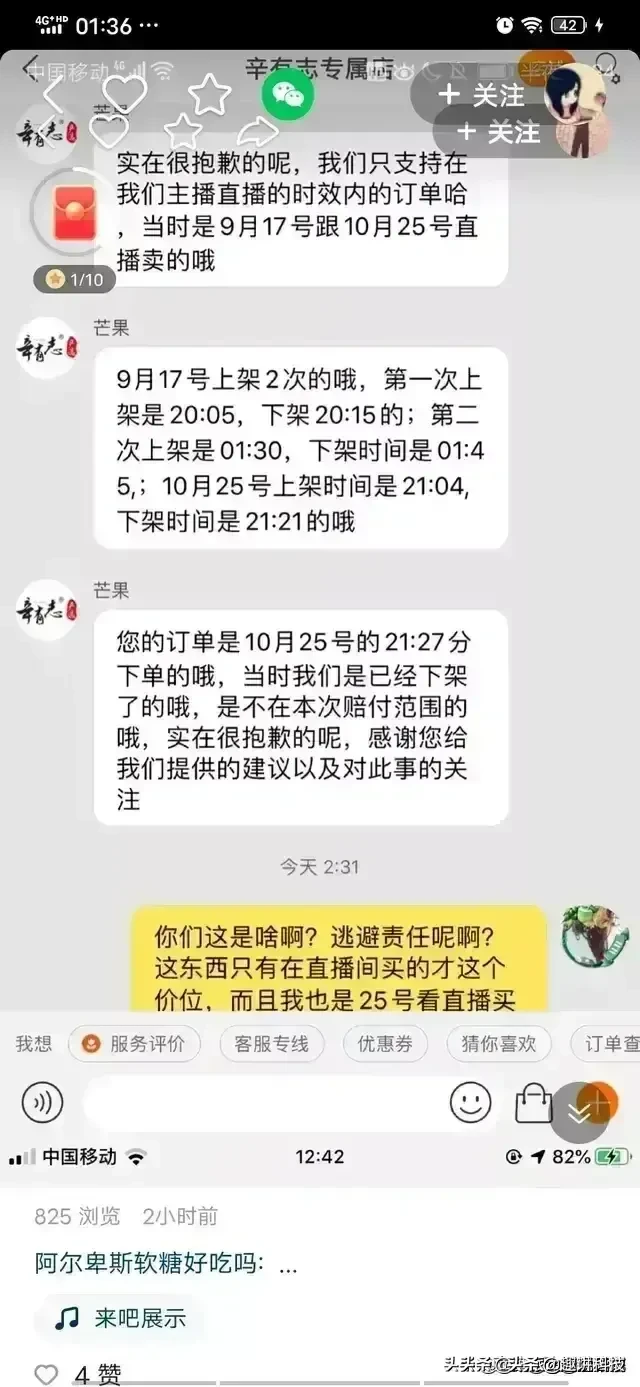The width and height of the screenshot is (640, 1387).
Task: Open the author's avatar profile
Action: (x=575, y=95)
